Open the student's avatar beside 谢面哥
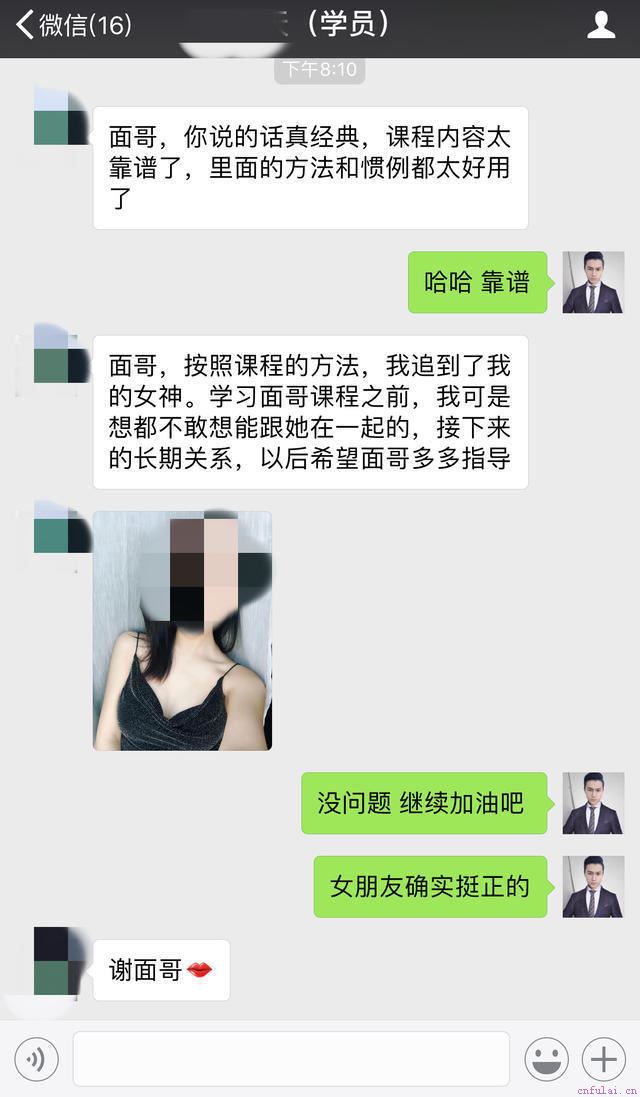Screen dimensions: 640x1097 point(60,962)
